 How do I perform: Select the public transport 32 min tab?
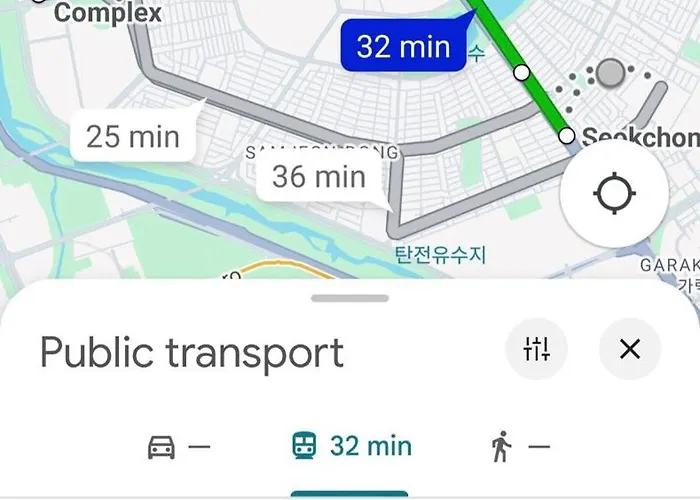coord(351,446)
